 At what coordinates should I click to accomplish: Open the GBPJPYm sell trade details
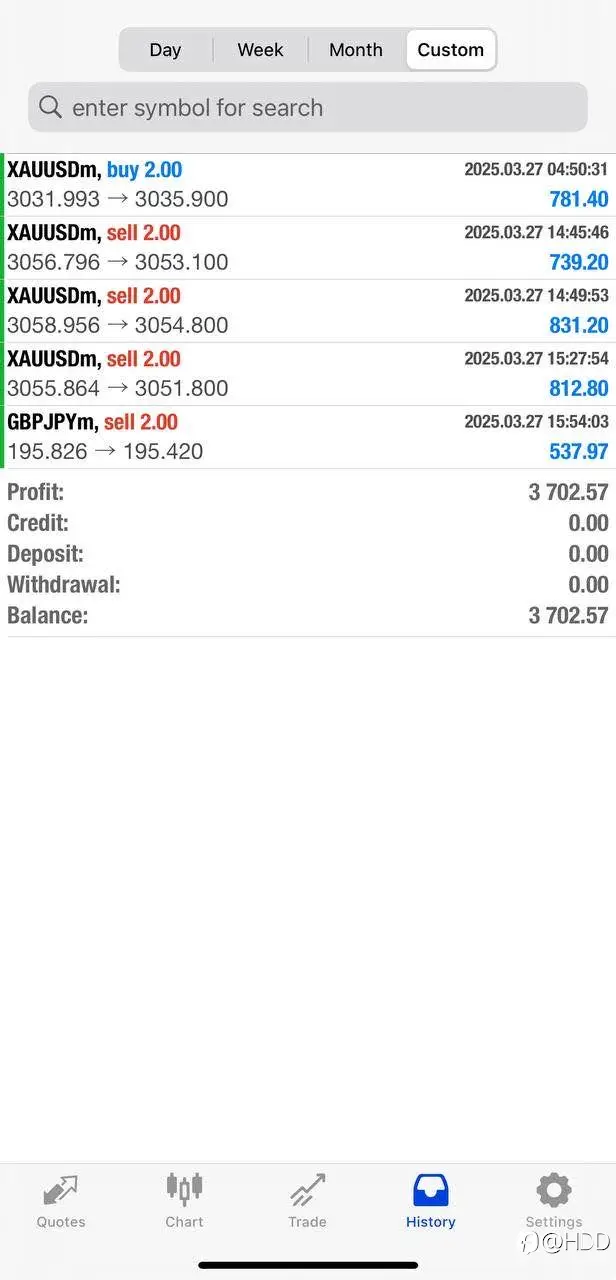coord(308,437)
